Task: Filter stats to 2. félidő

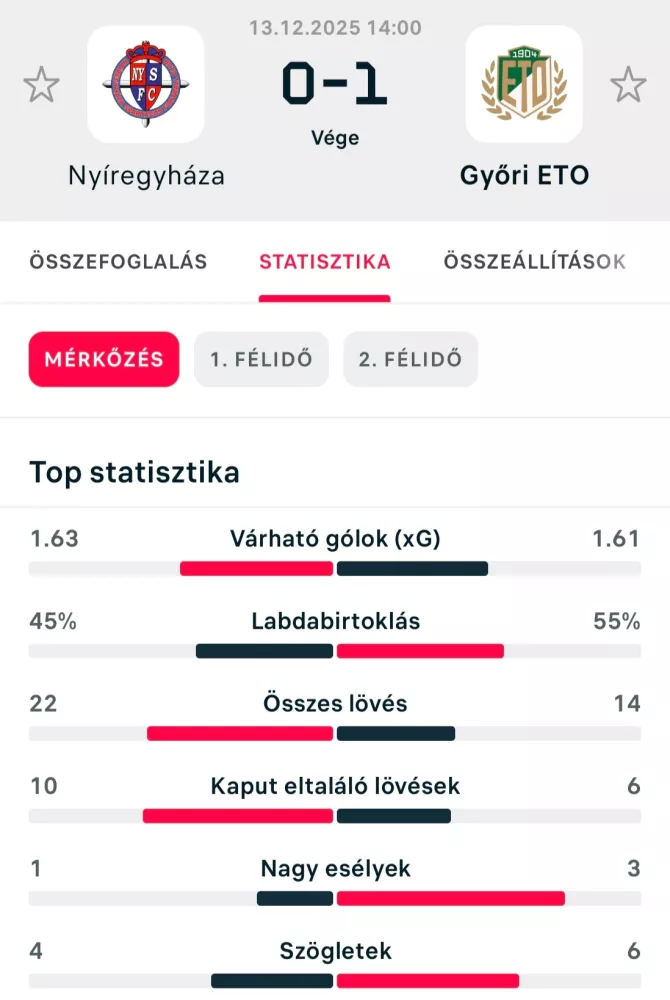Action: pyautogui.click(x=410, y=359)
